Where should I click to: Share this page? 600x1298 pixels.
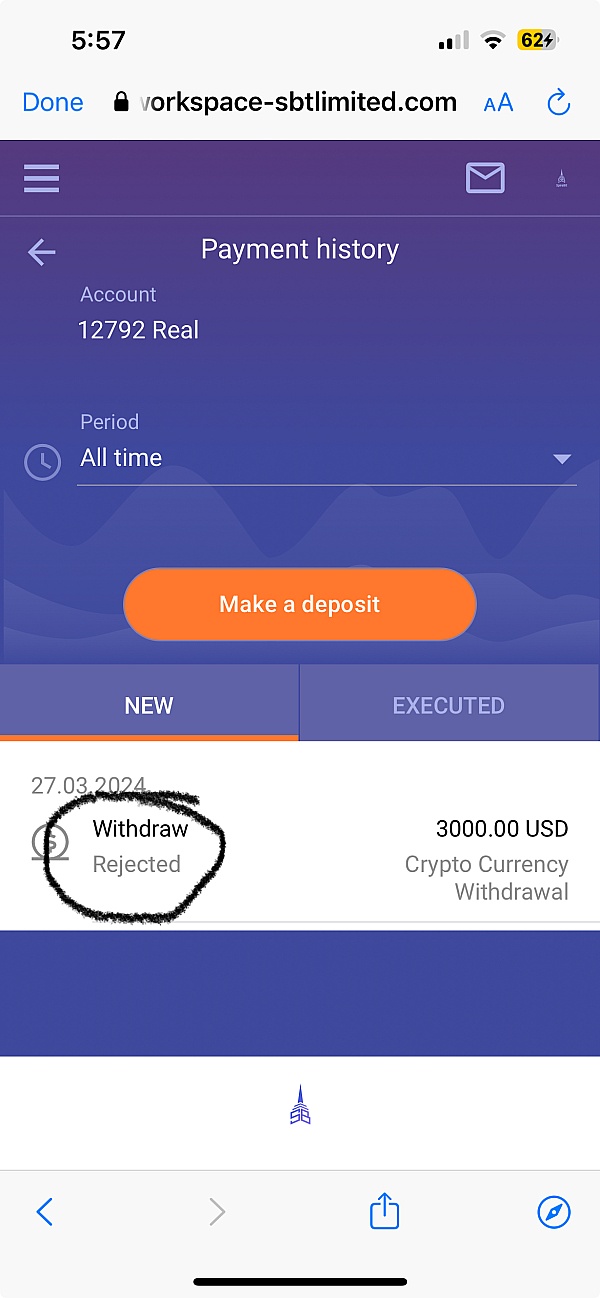(x=384, y=1212)
